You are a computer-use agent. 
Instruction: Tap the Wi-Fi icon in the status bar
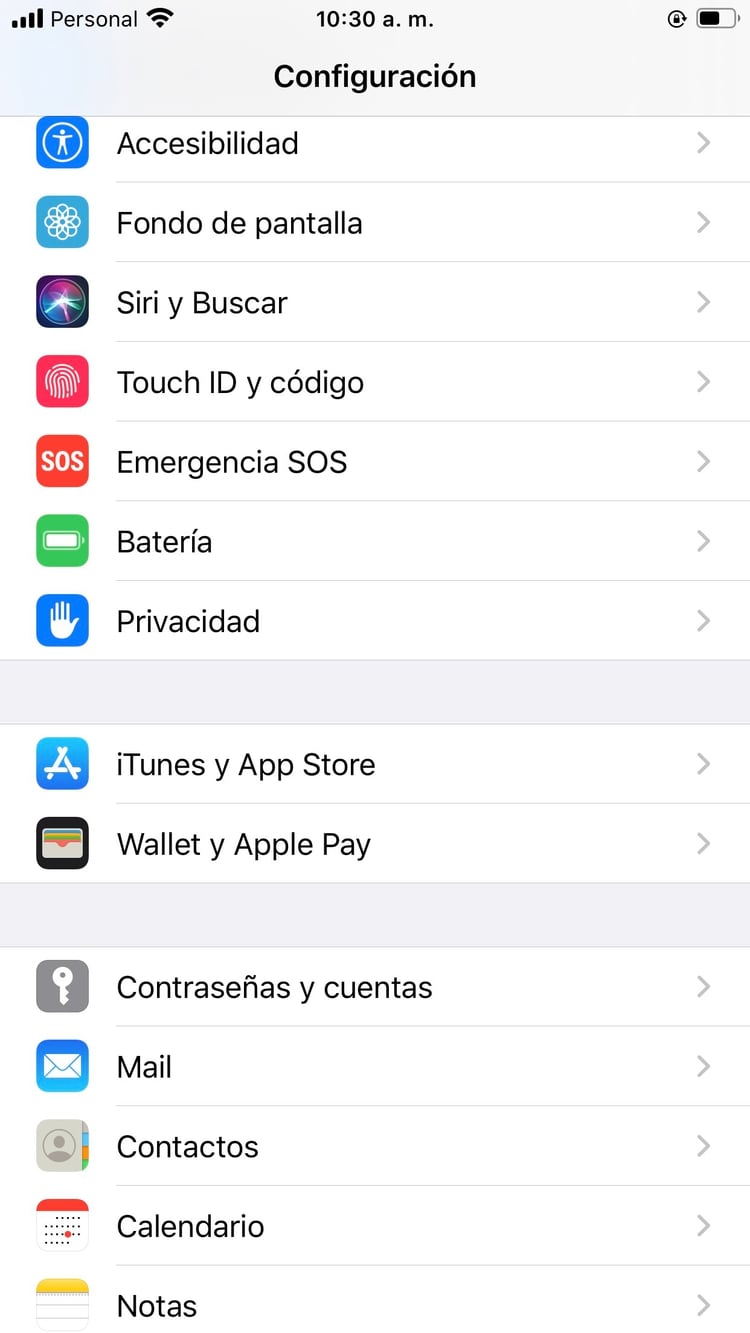[x=160, y=16]
